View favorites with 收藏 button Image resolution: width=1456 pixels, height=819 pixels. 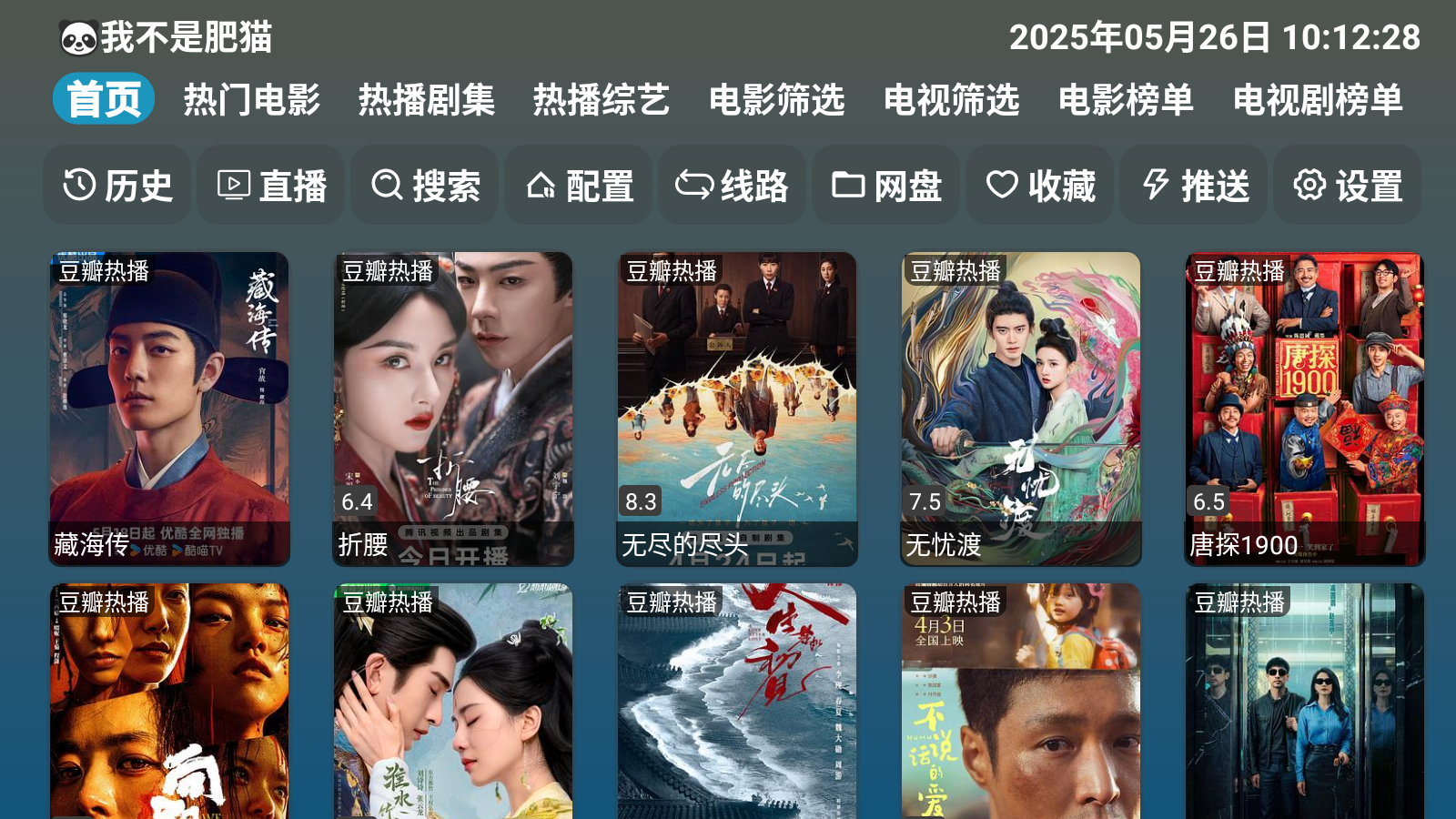pyautogui.click(x=1040, y=186)
